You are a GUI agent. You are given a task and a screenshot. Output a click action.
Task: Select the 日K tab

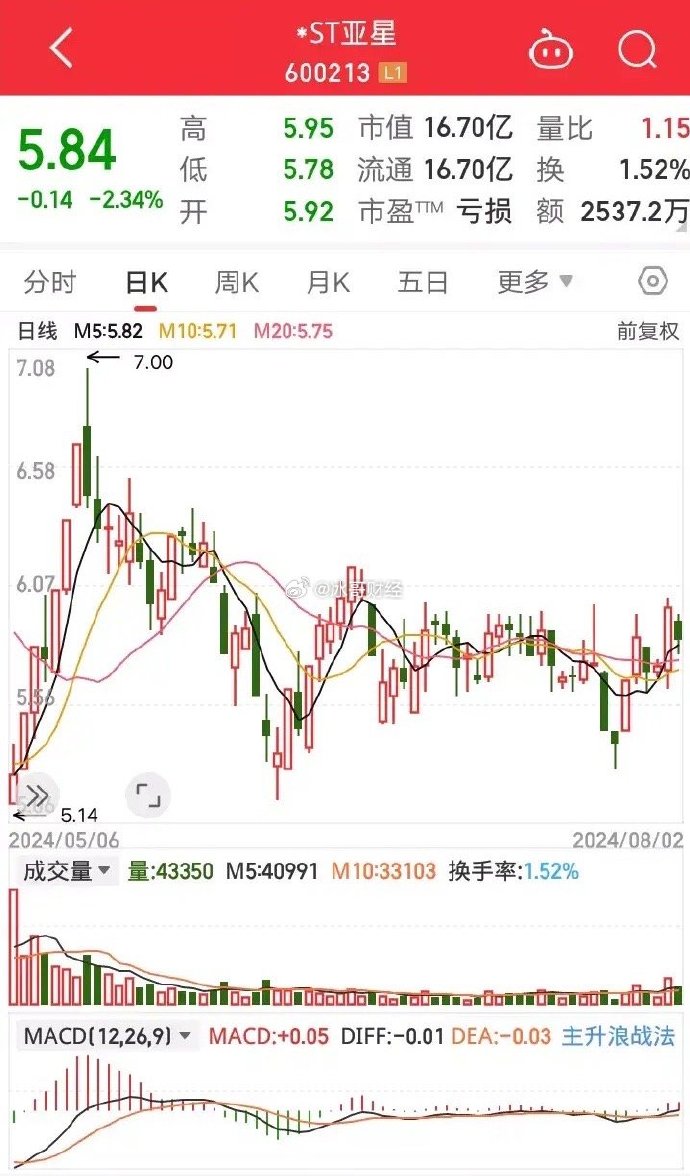click(x=146, y=282)
